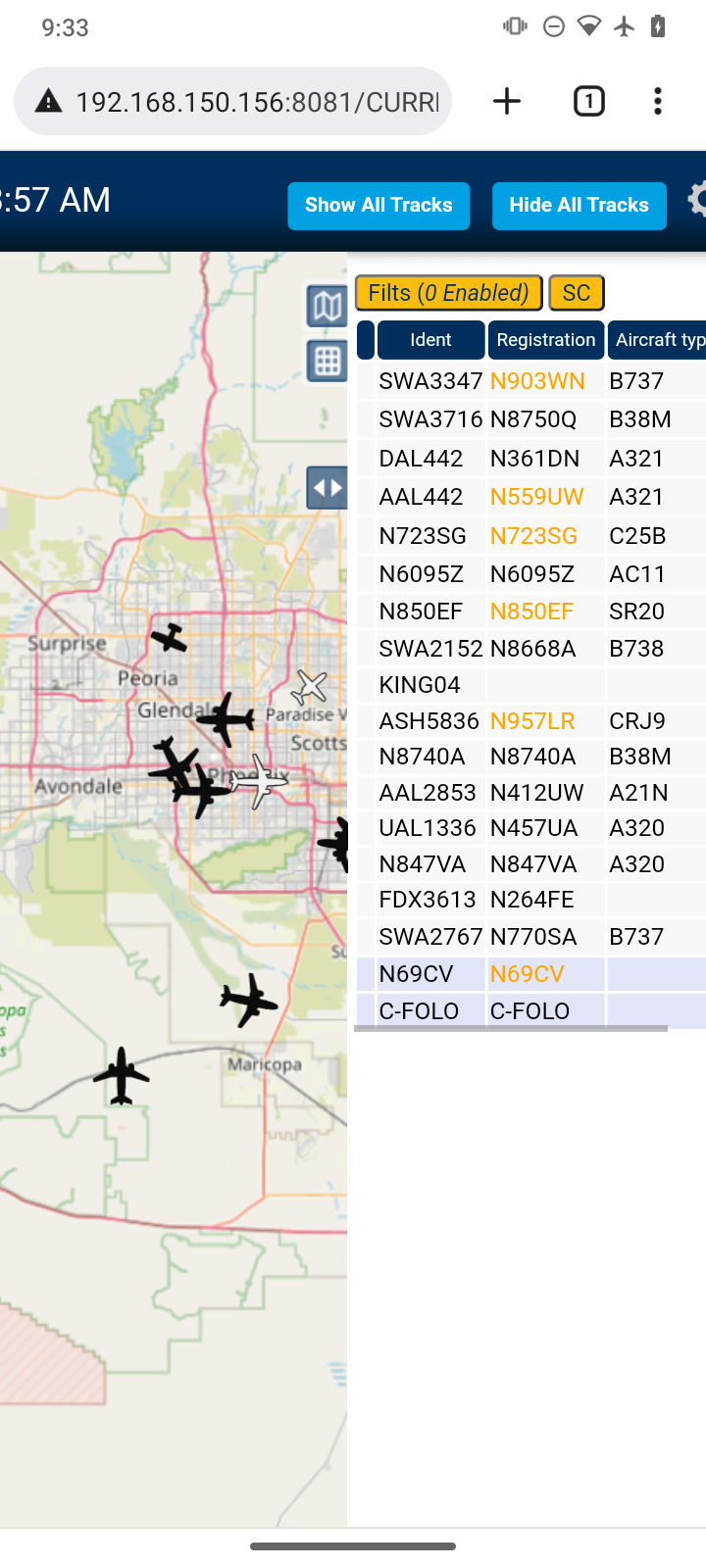Open the map layers icon

[327, 307]
